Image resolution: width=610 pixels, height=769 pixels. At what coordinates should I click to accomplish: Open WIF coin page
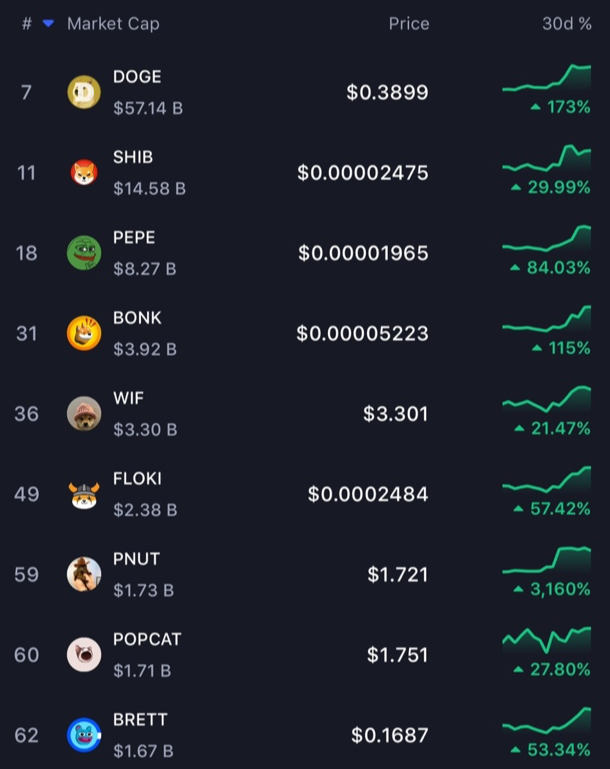[305, 414]
